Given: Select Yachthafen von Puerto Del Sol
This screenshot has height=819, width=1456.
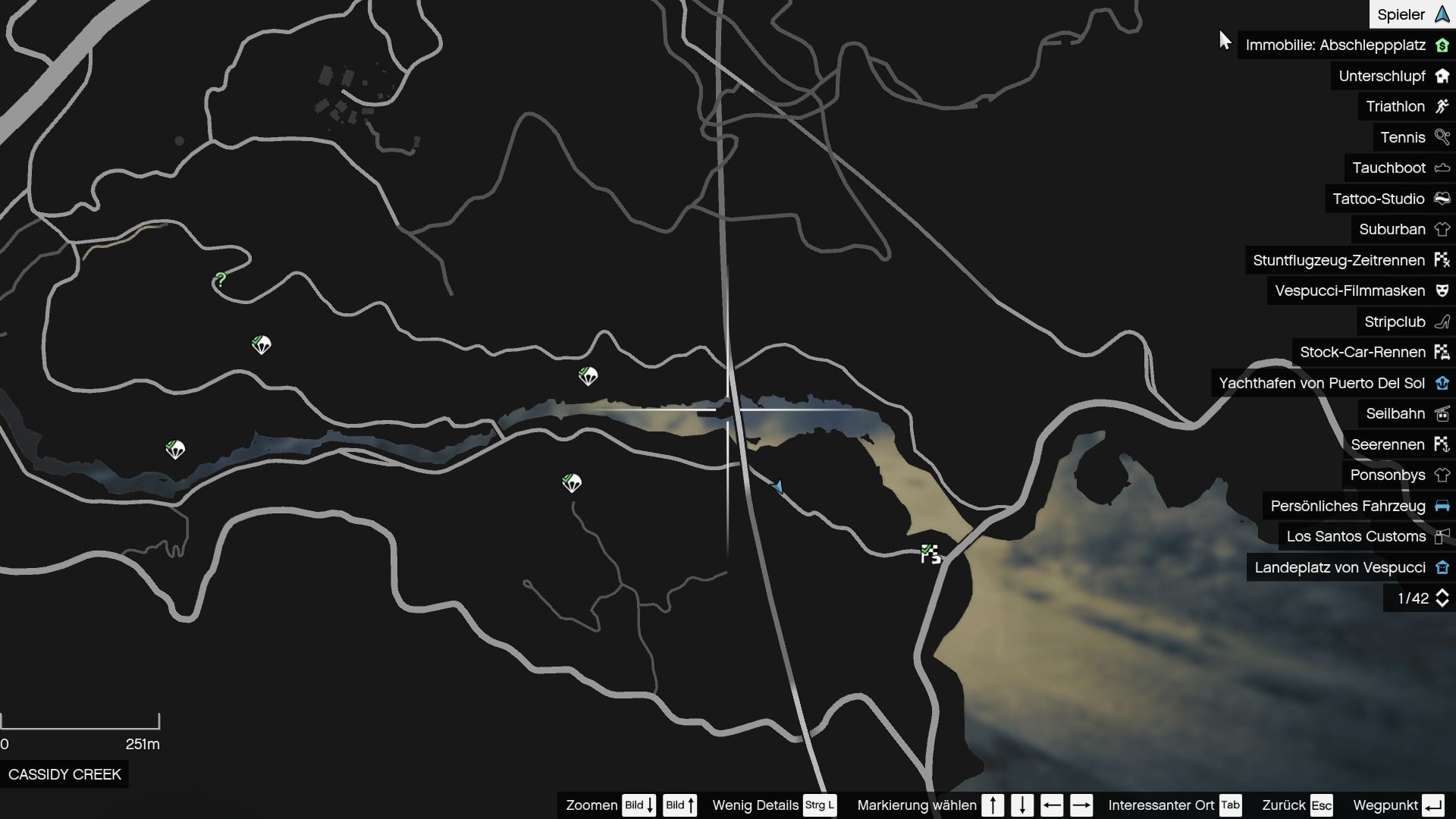Looking at the screenshot, I should tap(1332, 383).
